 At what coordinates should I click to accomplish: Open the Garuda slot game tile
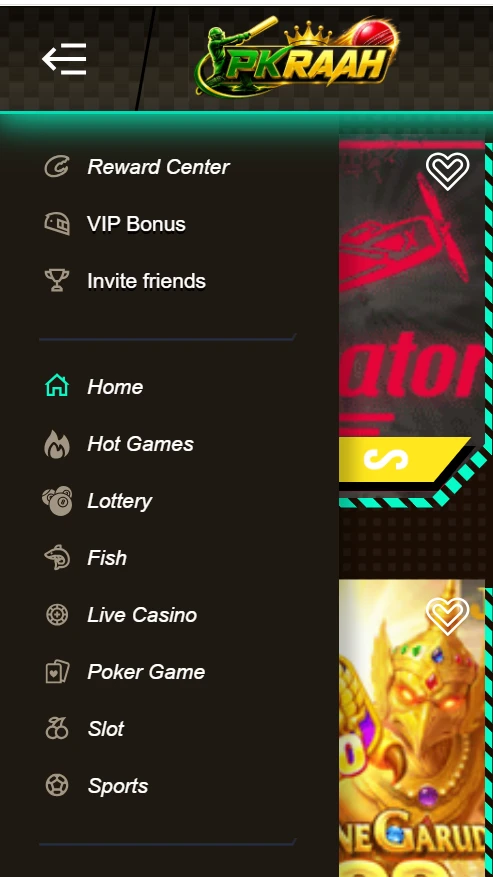412,728
